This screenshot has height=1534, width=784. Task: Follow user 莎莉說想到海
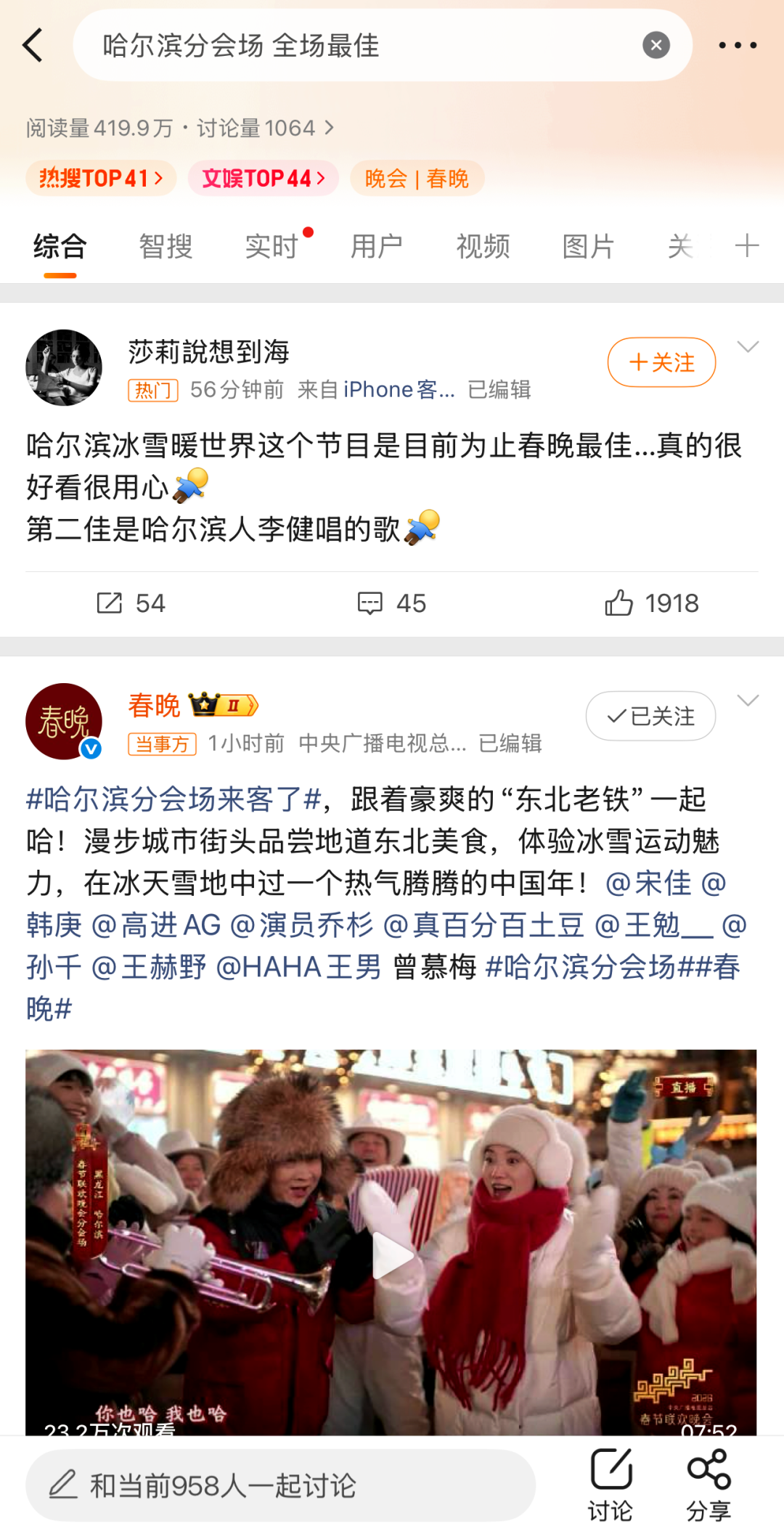(x=661, y=362)
